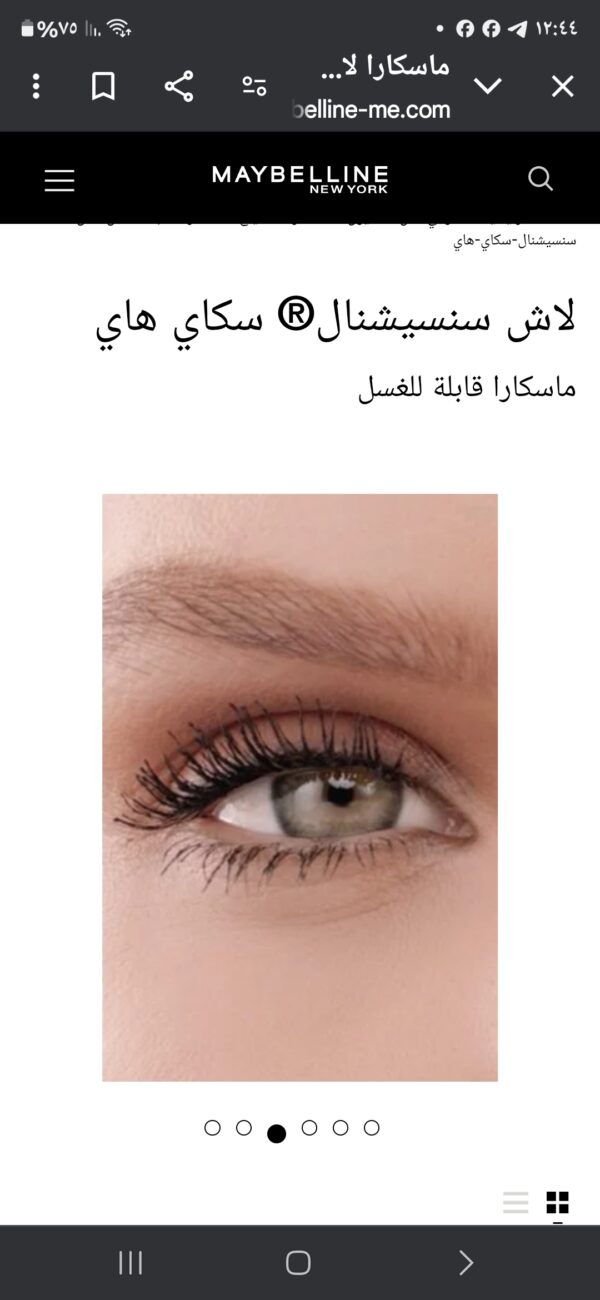Jump to the first carousel dot
This screenshot has width=600, height=1300.
212,1128
